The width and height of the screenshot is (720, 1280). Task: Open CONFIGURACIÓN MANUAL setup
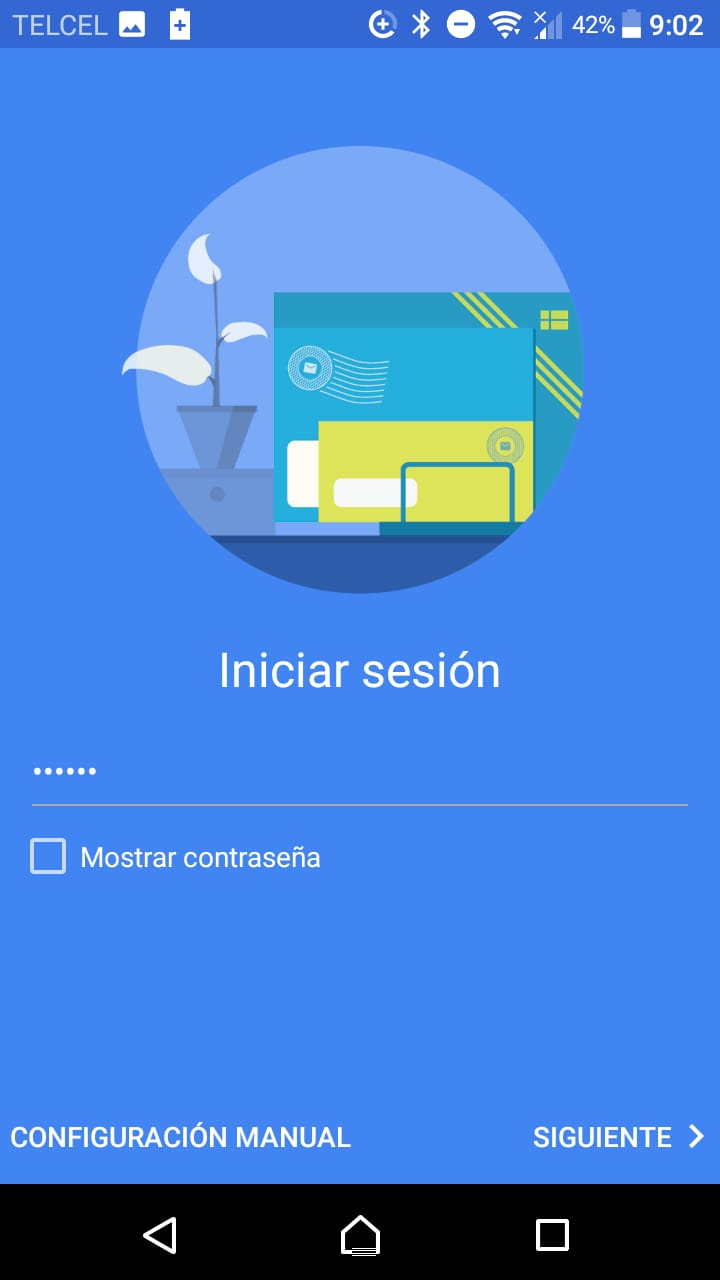181,1137
